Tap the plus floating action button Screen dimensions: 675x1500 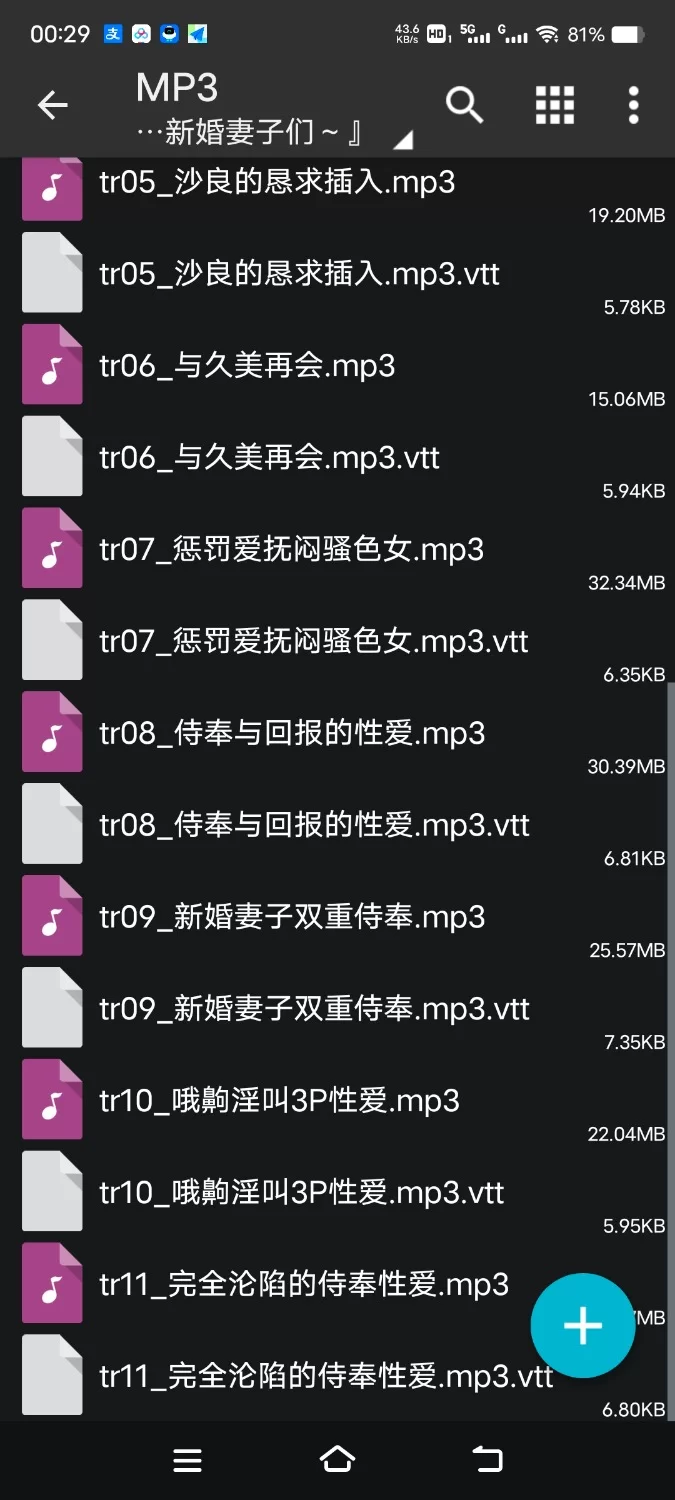(x=583, y=1326)
